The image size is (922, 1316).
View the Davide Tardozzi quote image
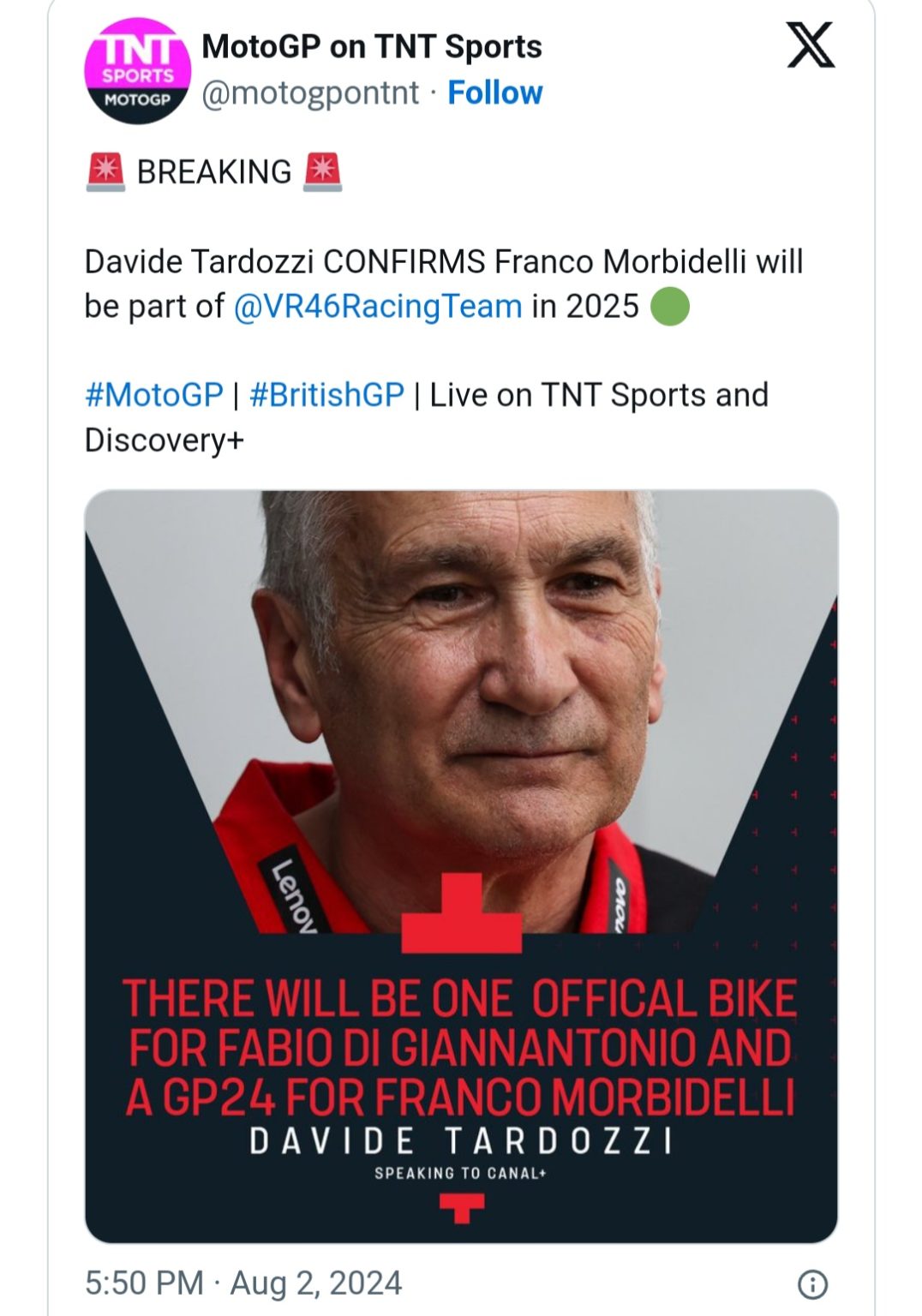click(461, 865)
